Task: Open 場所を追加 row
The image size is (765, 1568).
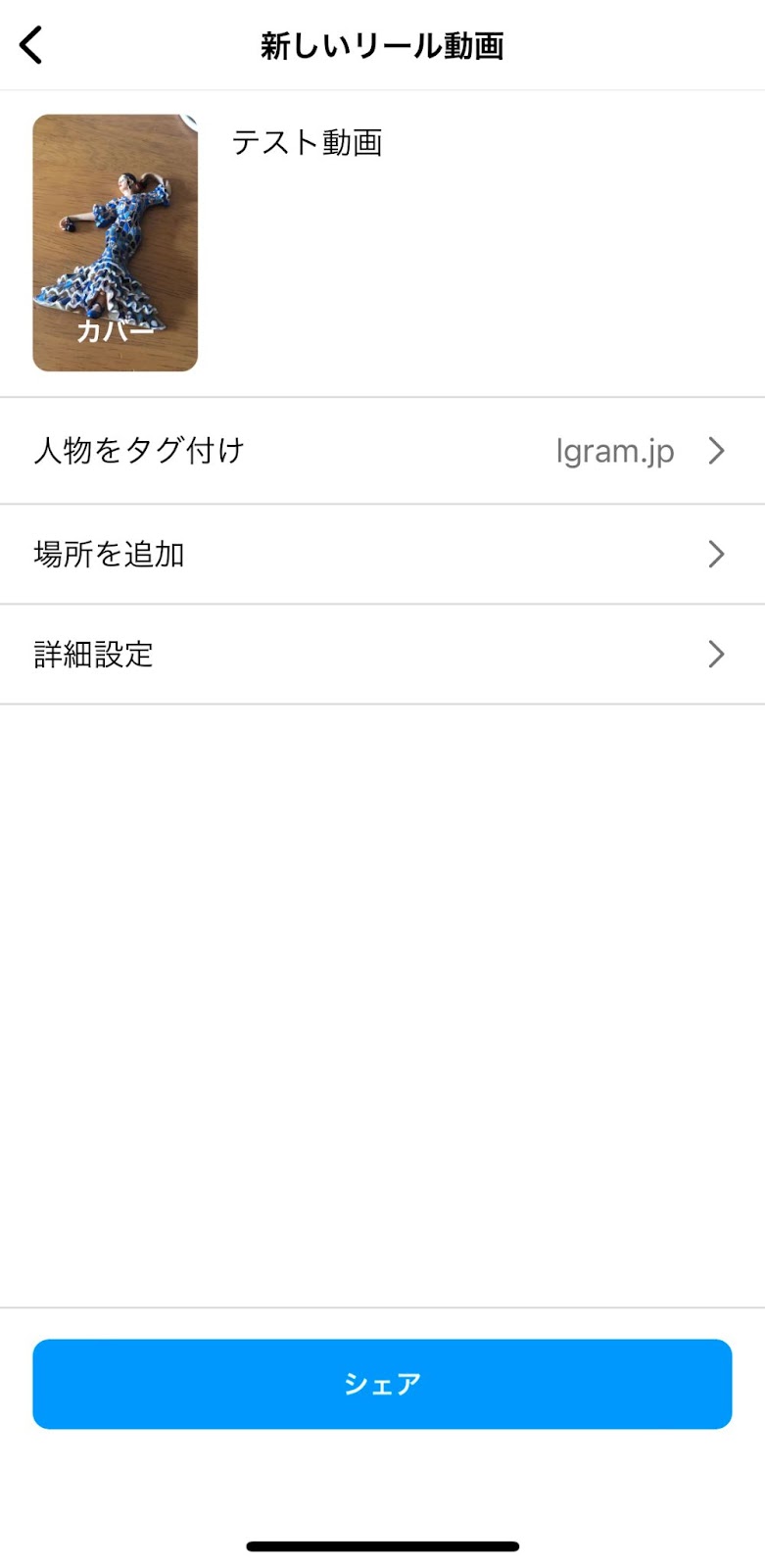Action: click(382, 555)
